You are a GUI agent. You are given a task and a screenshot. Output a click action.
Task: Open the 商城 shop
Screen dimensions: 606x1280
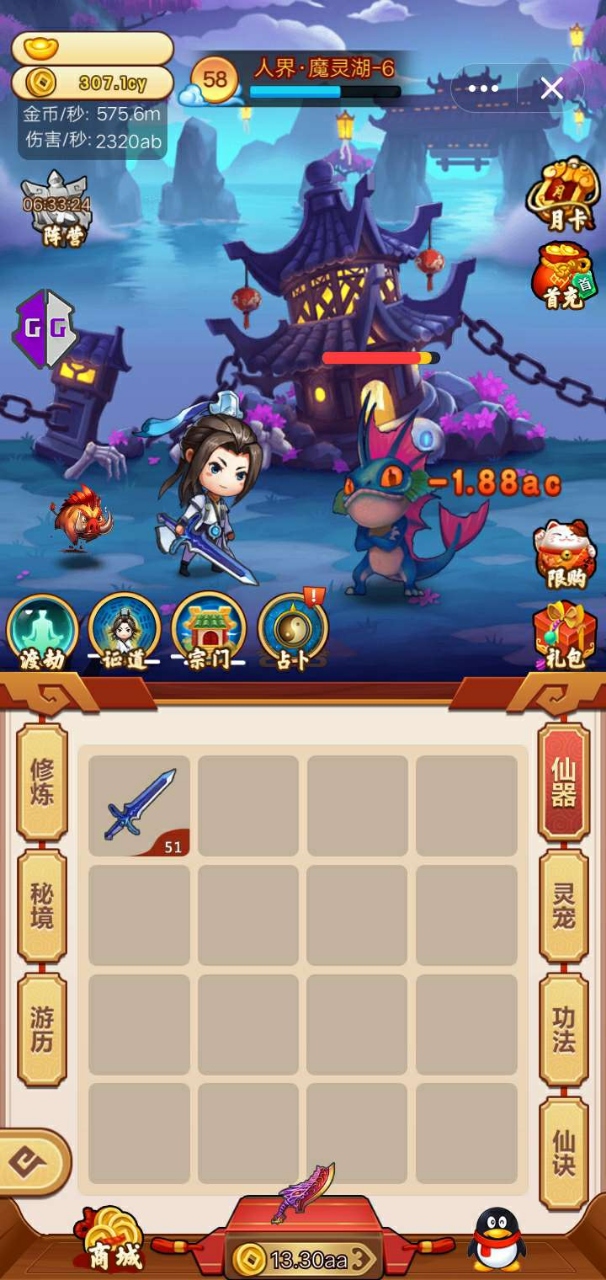coord(112,1241)
